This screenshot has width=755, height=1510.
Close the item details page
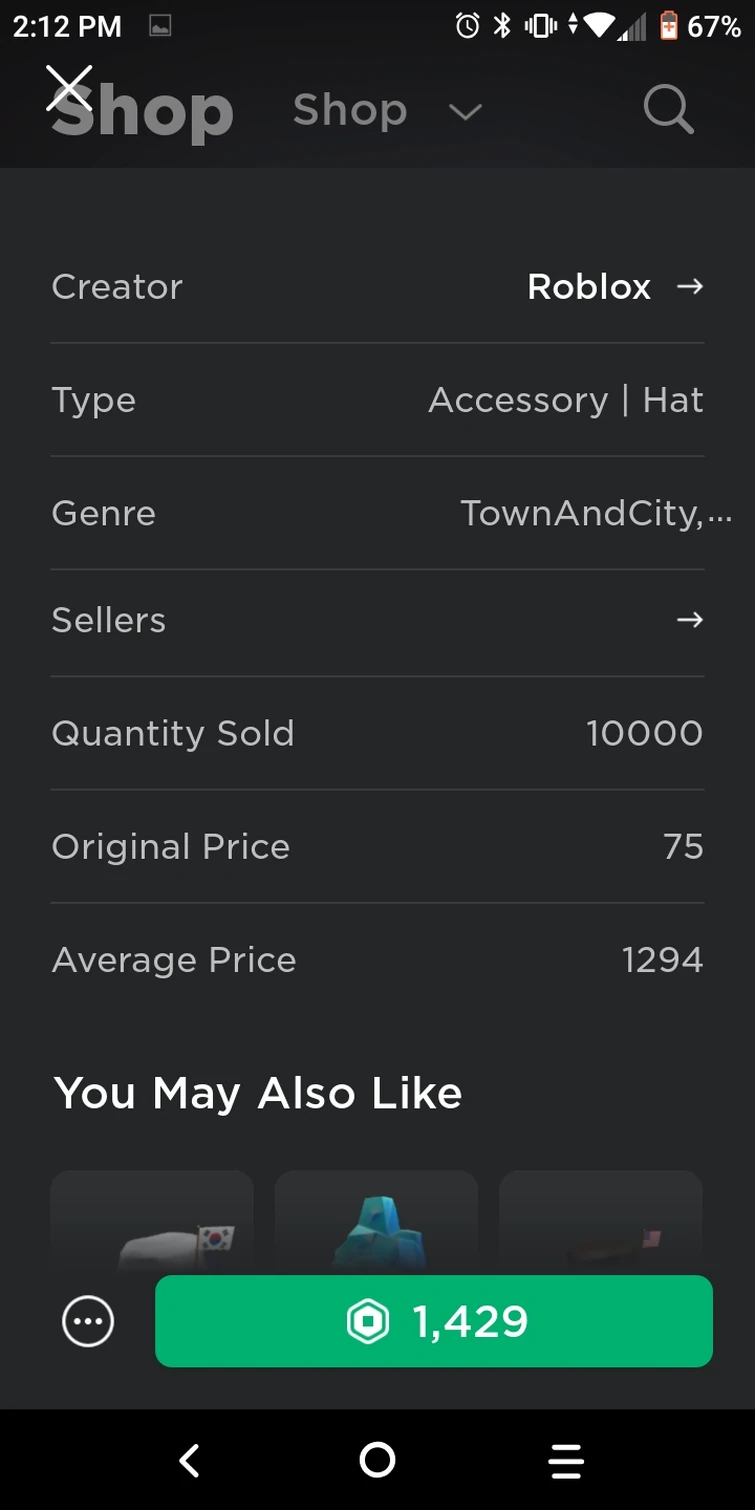pyautogui.click(x=69, y=90)
